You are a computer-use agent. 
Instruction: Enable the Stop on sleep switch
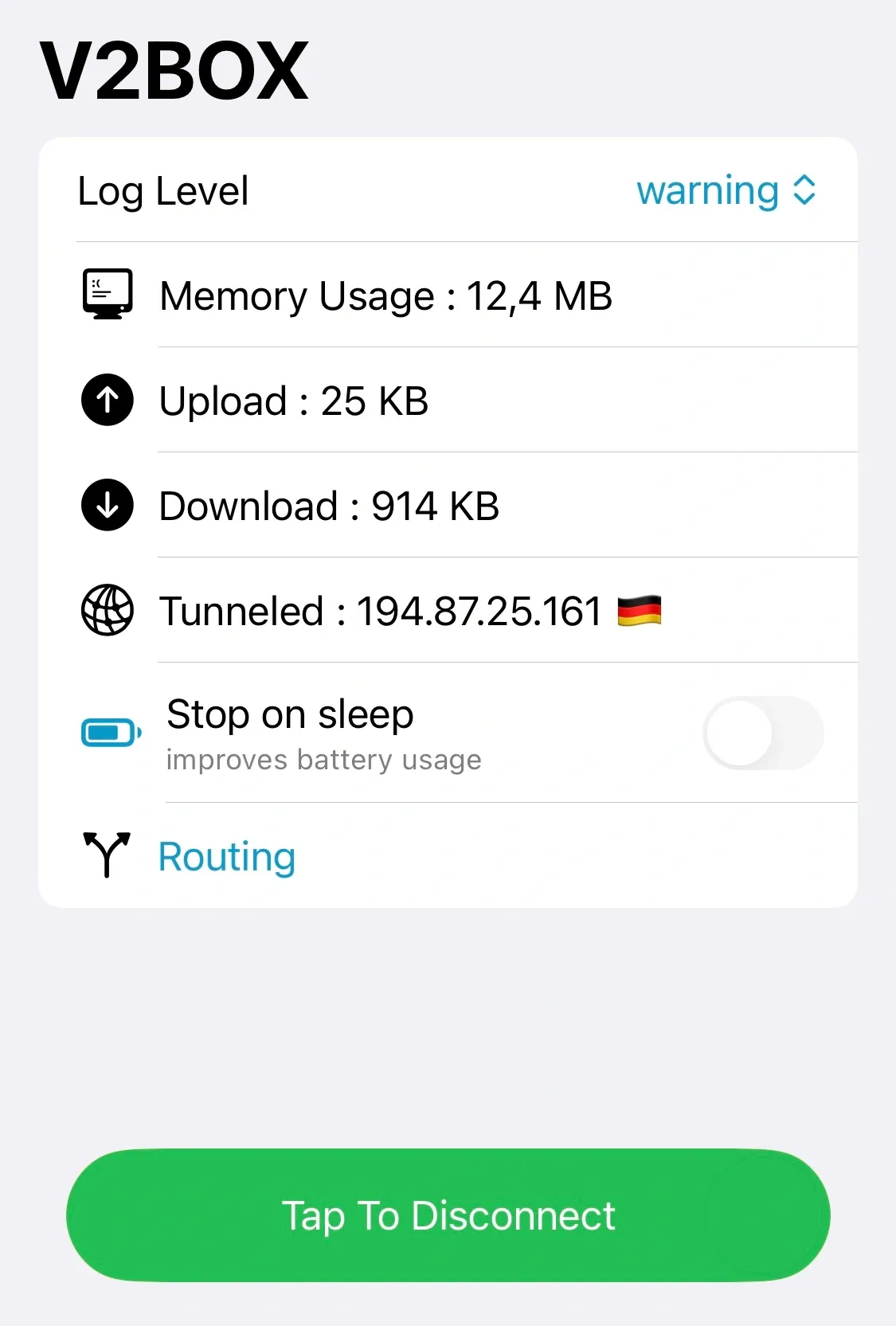762,733
